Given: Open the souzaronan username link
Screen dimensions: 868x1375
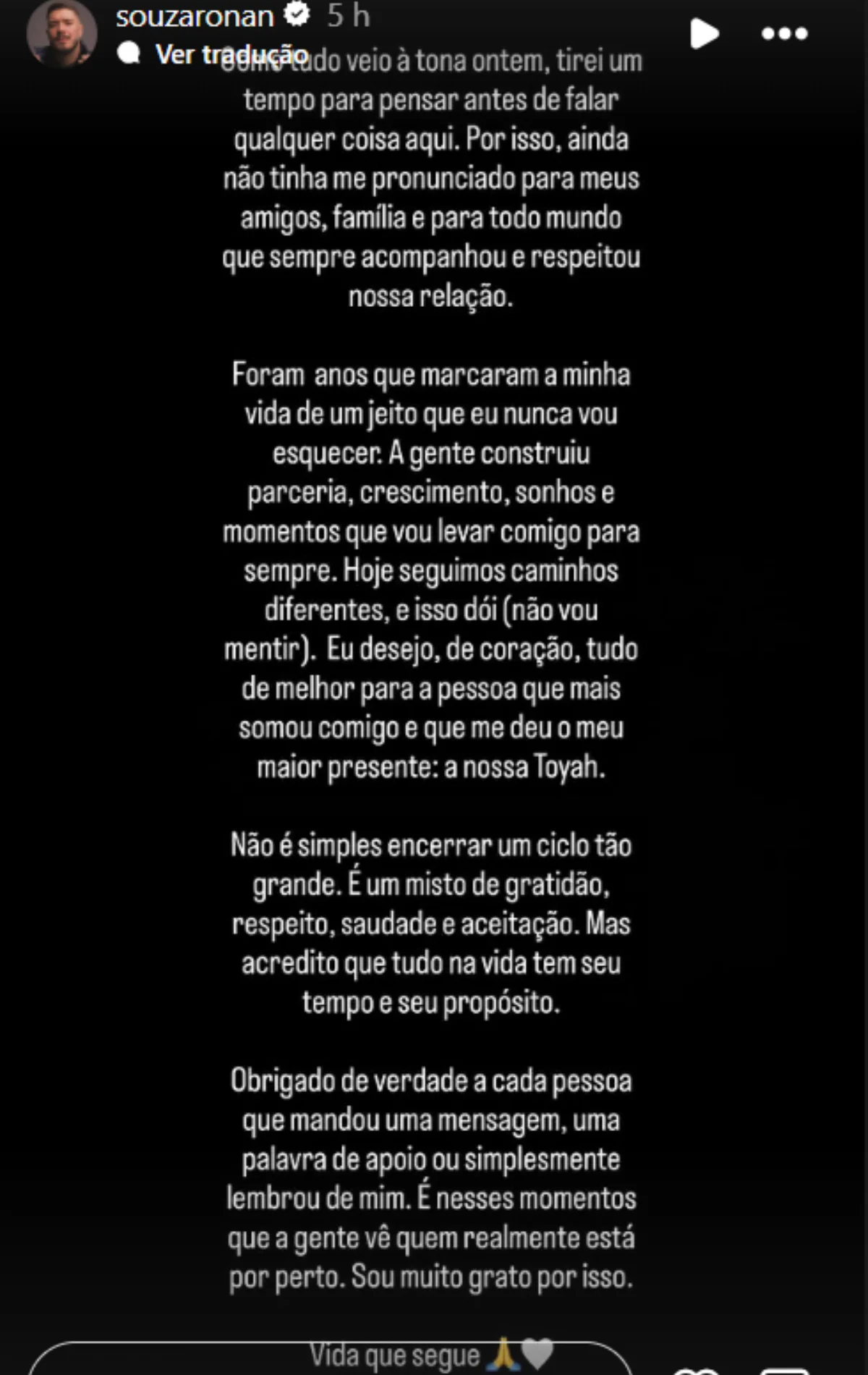Looking at the screenshot, I should (x=195, y=16).
